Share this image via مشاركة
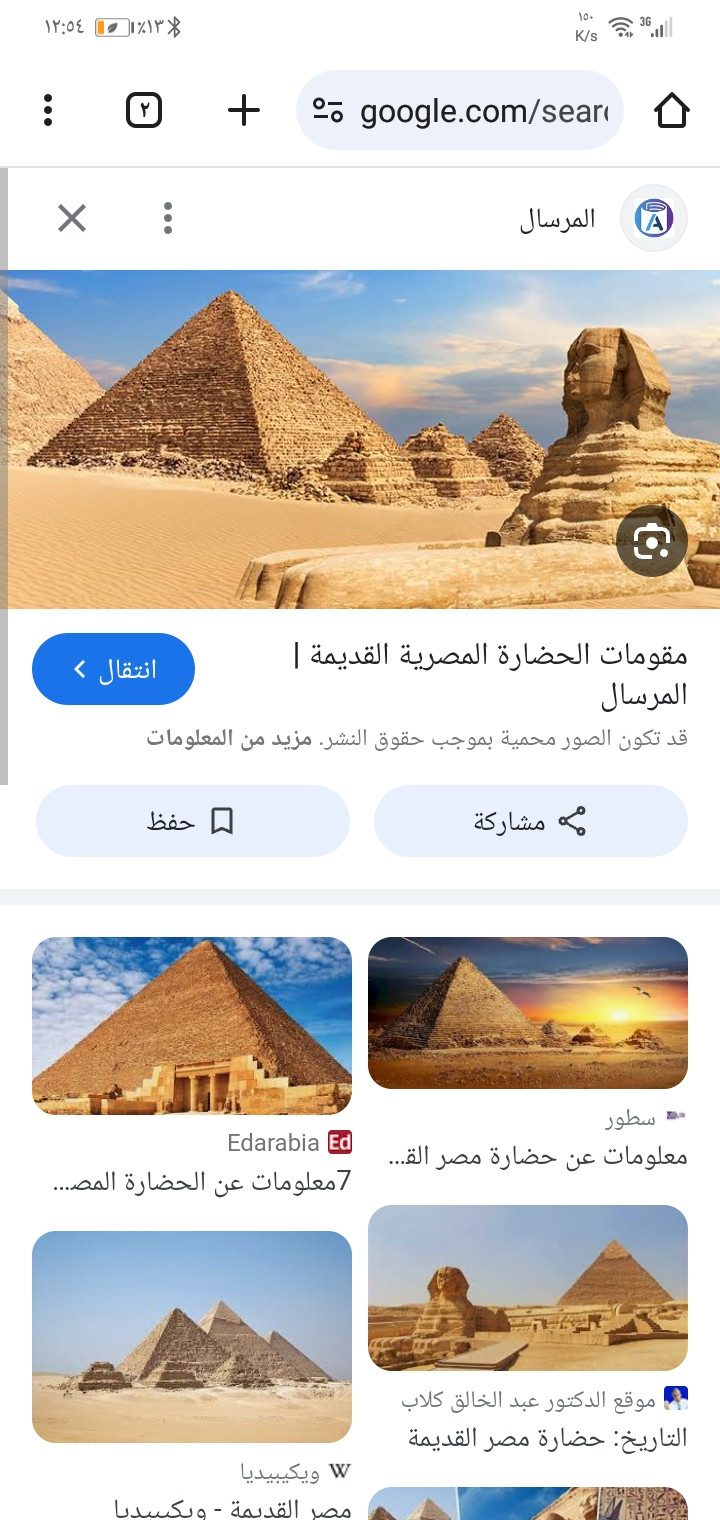Viewport: 720px width, 1520px height. click(x=531, y=822)
